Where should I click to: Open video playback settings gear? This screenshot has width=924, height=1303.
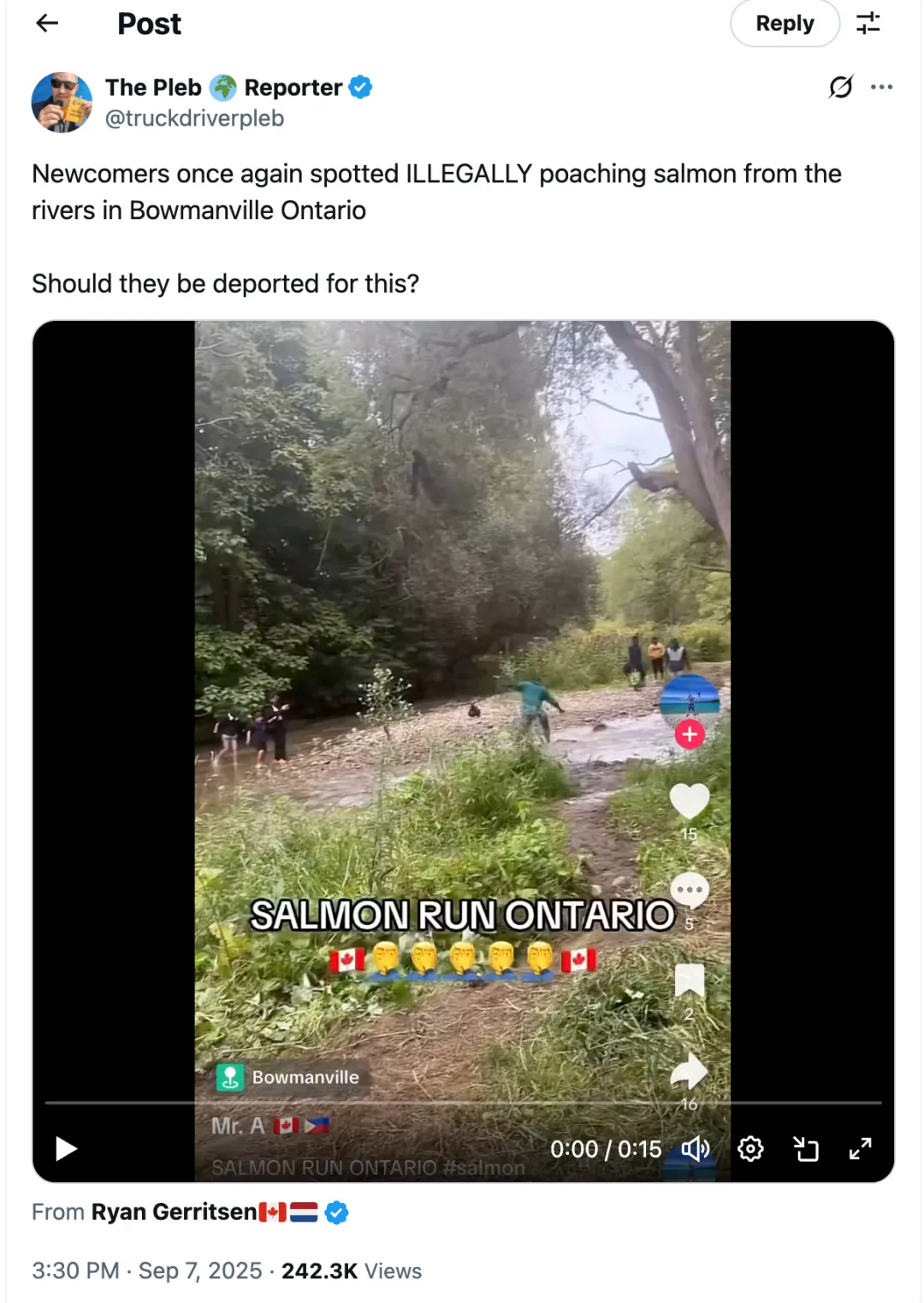tap(750, 1148)
